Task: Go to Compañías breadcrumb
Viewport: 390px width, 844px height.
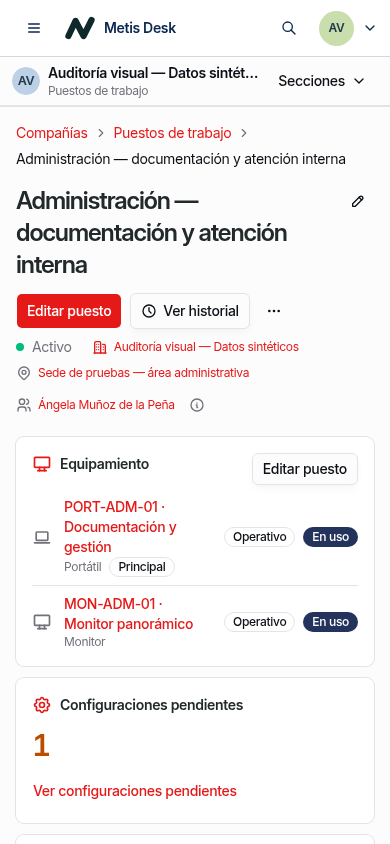Action: tap(52, 132)
